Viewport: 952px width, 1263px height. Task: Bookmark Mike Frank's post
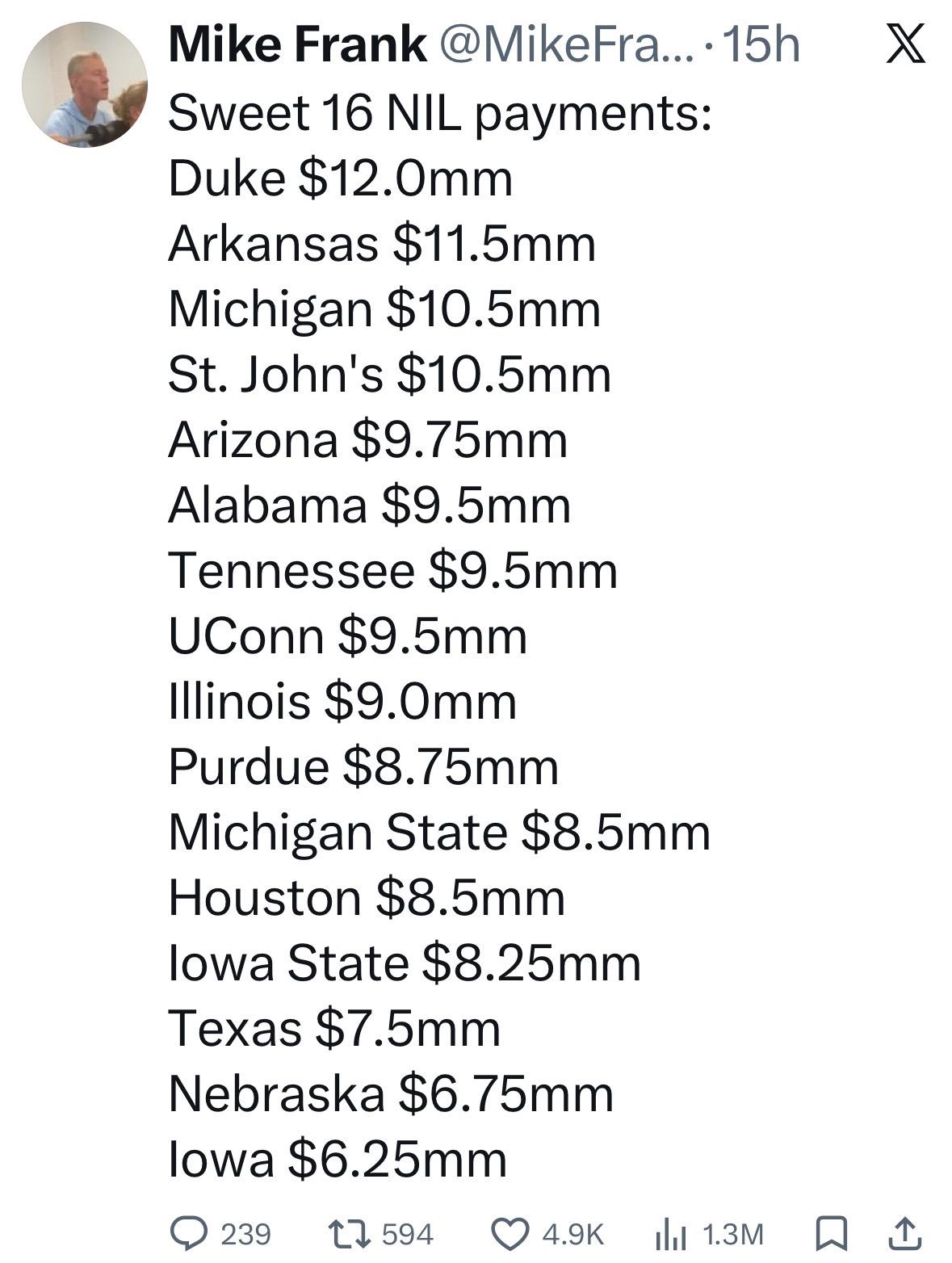point(831,1233)
